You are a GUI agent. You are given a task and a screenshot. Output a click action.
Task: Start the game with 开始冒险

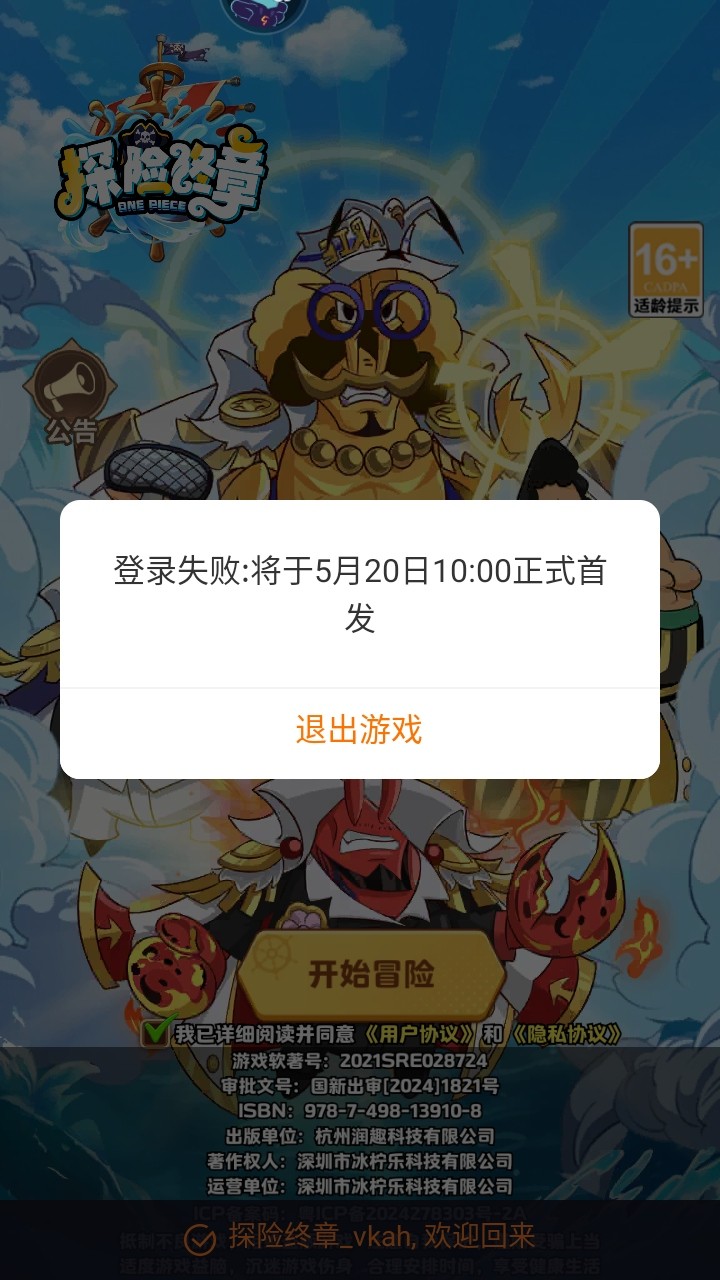371,975
